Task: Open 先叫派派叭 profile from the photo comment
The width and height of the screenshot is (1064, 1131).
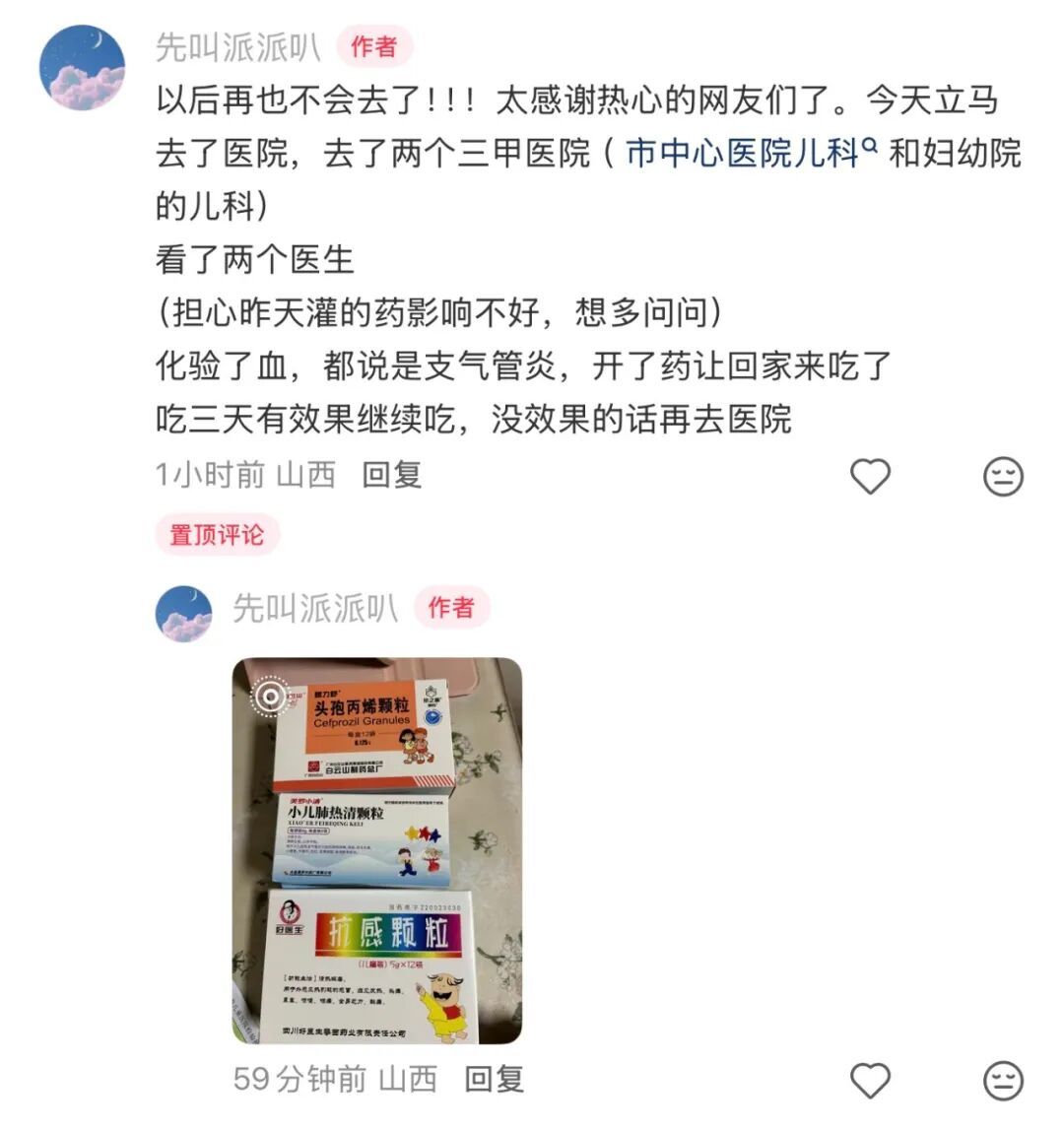Action: tap(314, 609)
